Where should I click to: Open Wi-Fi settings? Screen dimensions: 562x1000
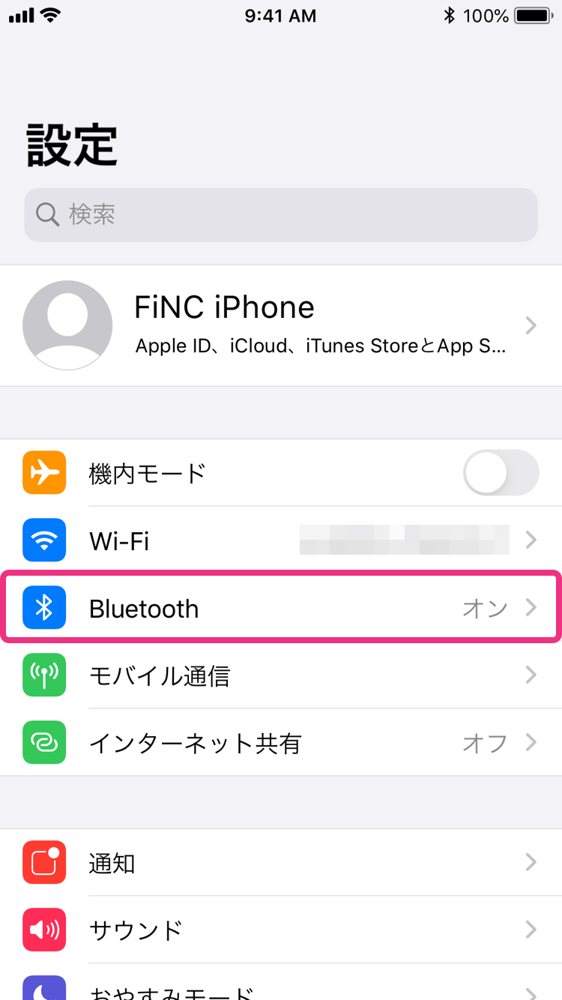point(281,541)
